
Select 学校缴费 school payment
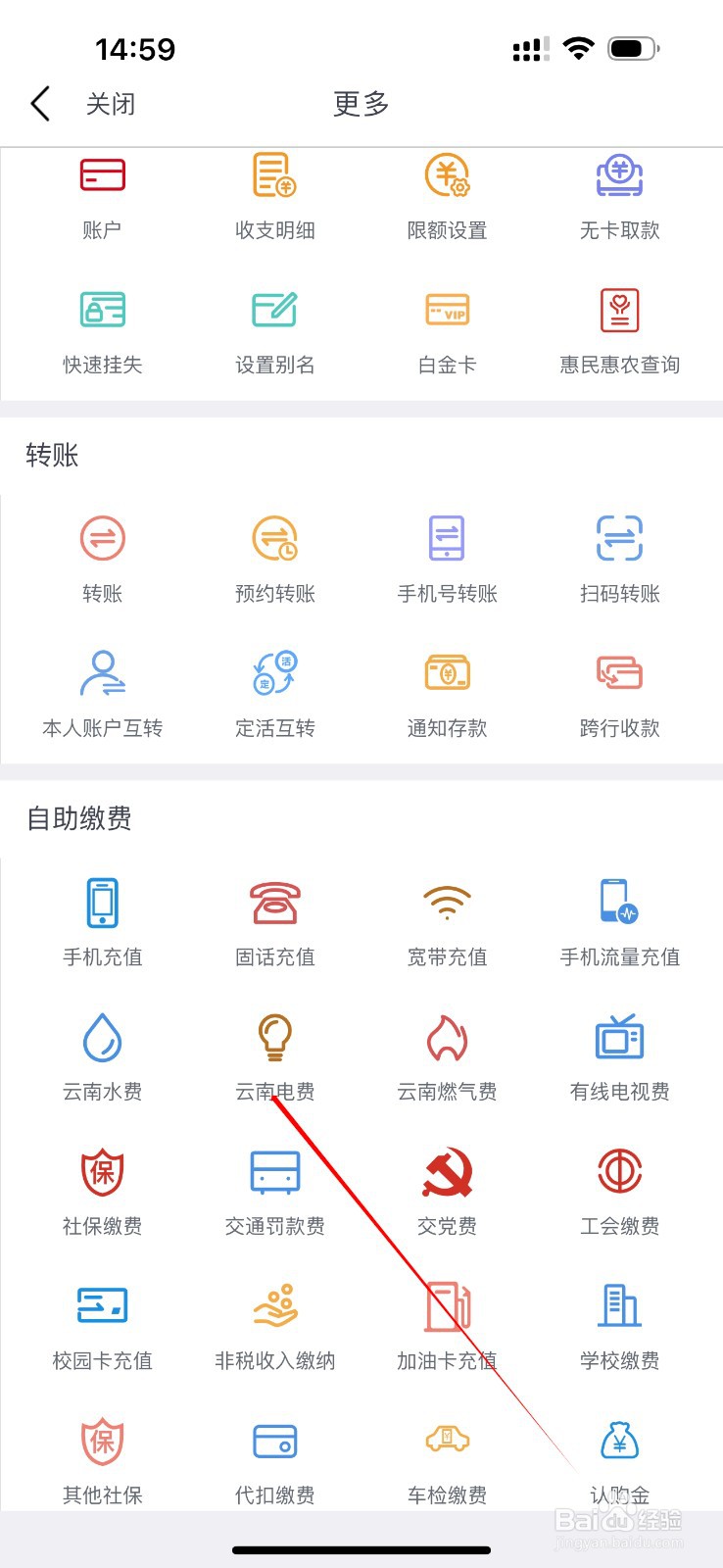[619, 1326]
